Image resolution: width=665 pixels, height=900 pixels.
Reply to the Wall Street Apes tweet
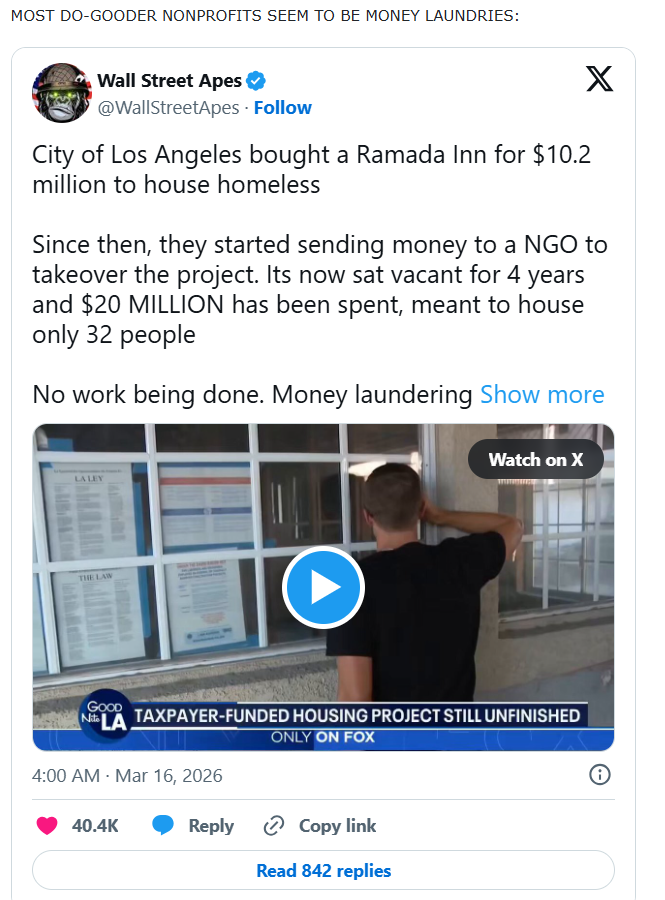tap(194, 826)
